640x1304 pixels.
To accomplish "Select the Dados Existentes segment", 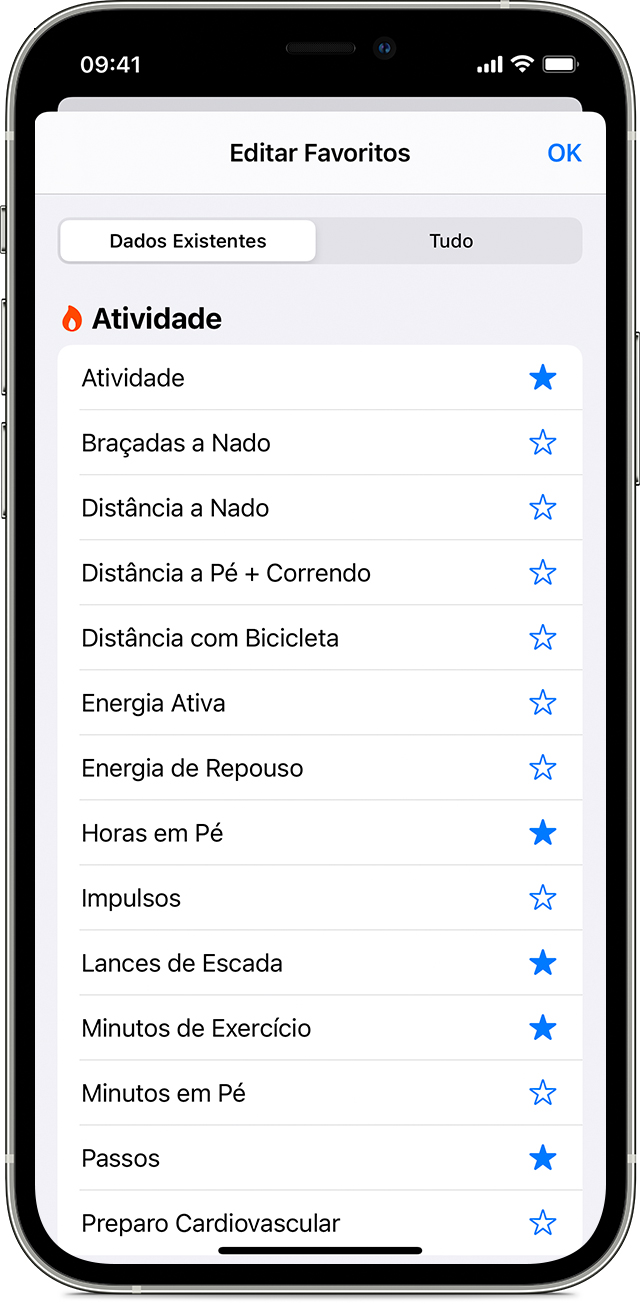I will pos(188,241).
